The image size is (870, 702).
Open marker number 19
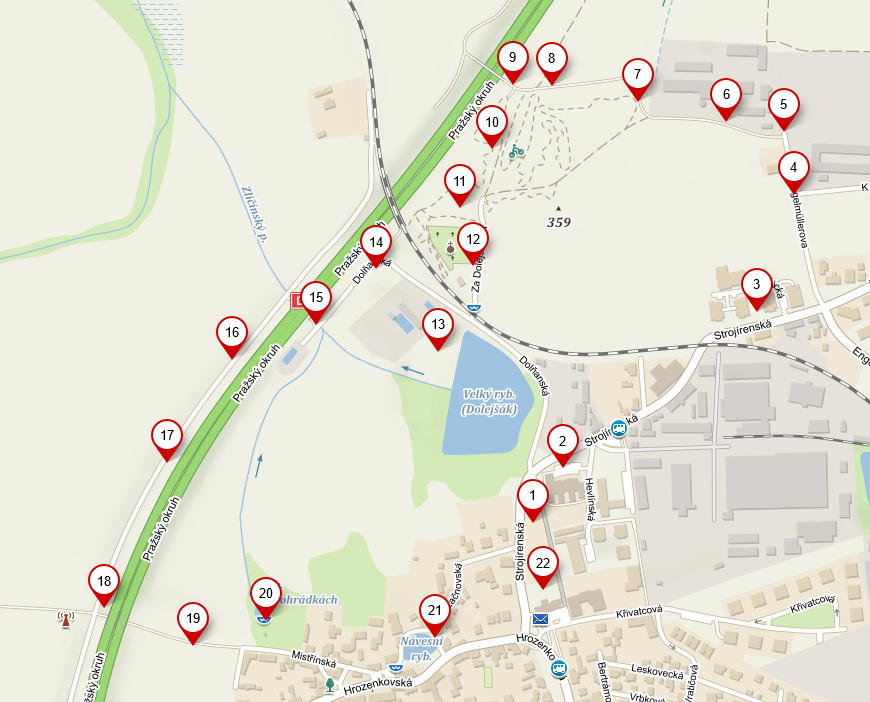pos(193,620)
